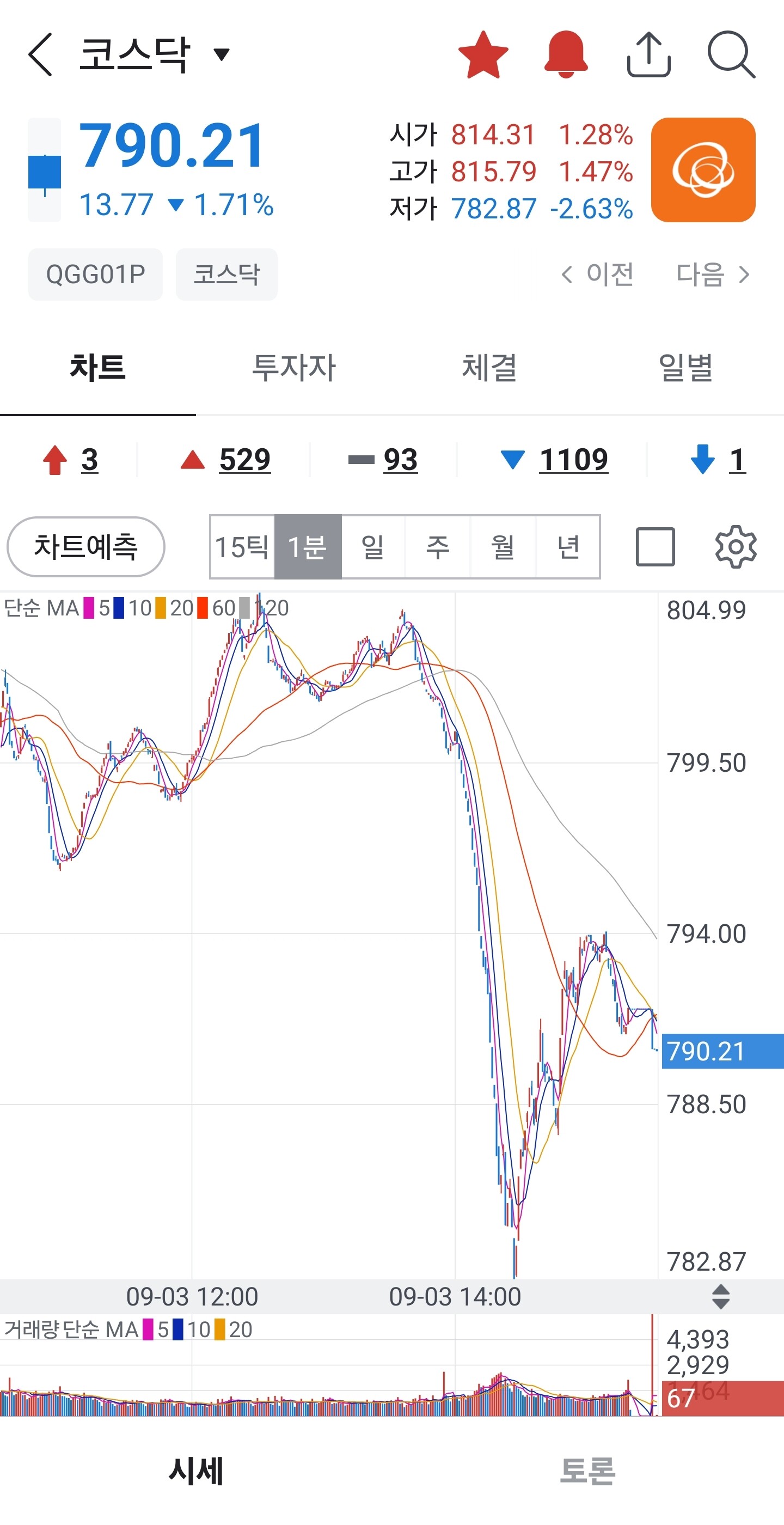The height and width of the screenshot is (1525, 784).
Task: Go to 다음 index
Action: click(x=713, y=274)
